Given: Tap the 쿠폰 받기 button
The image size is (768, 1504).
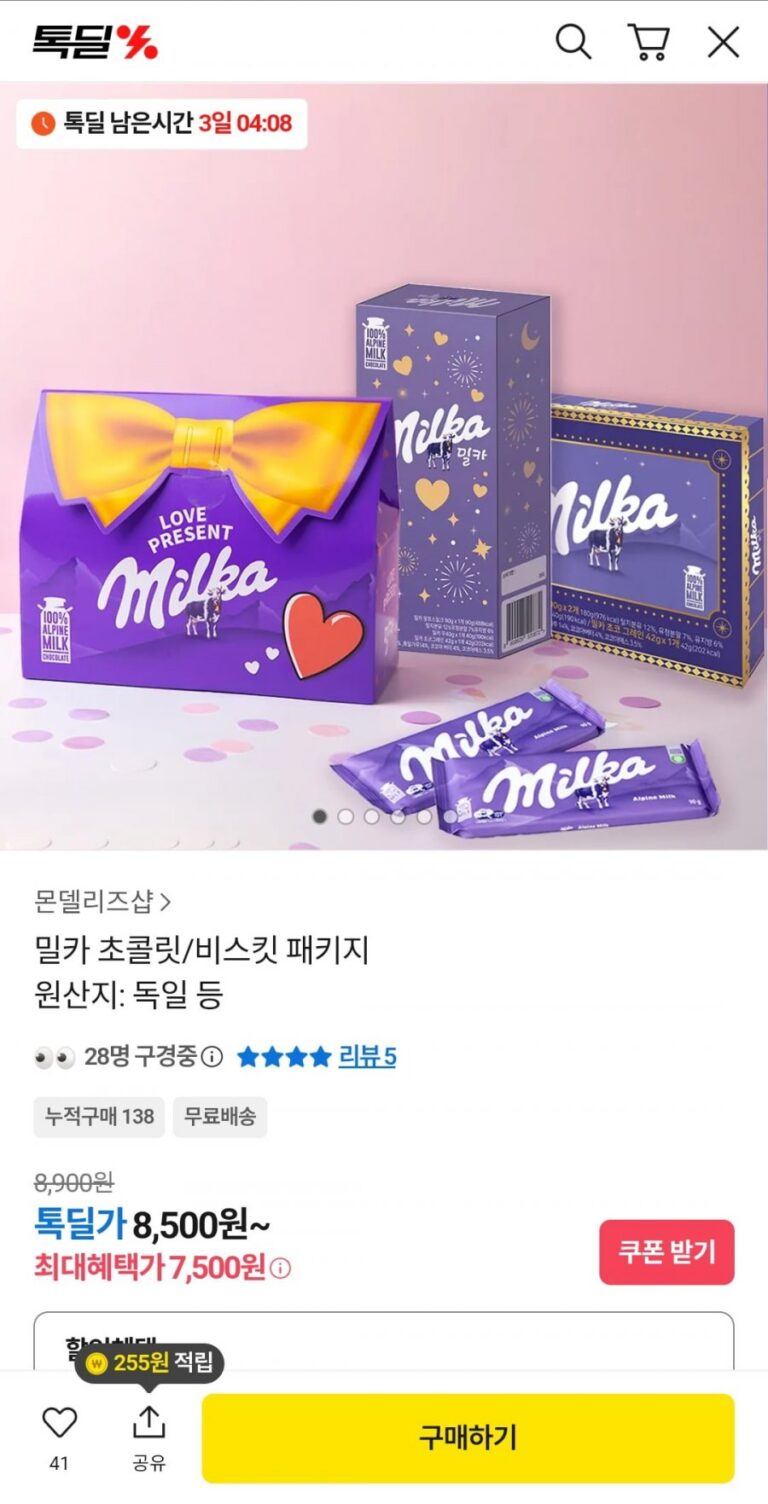Looking at the screenshot, I should [667, 1252].
